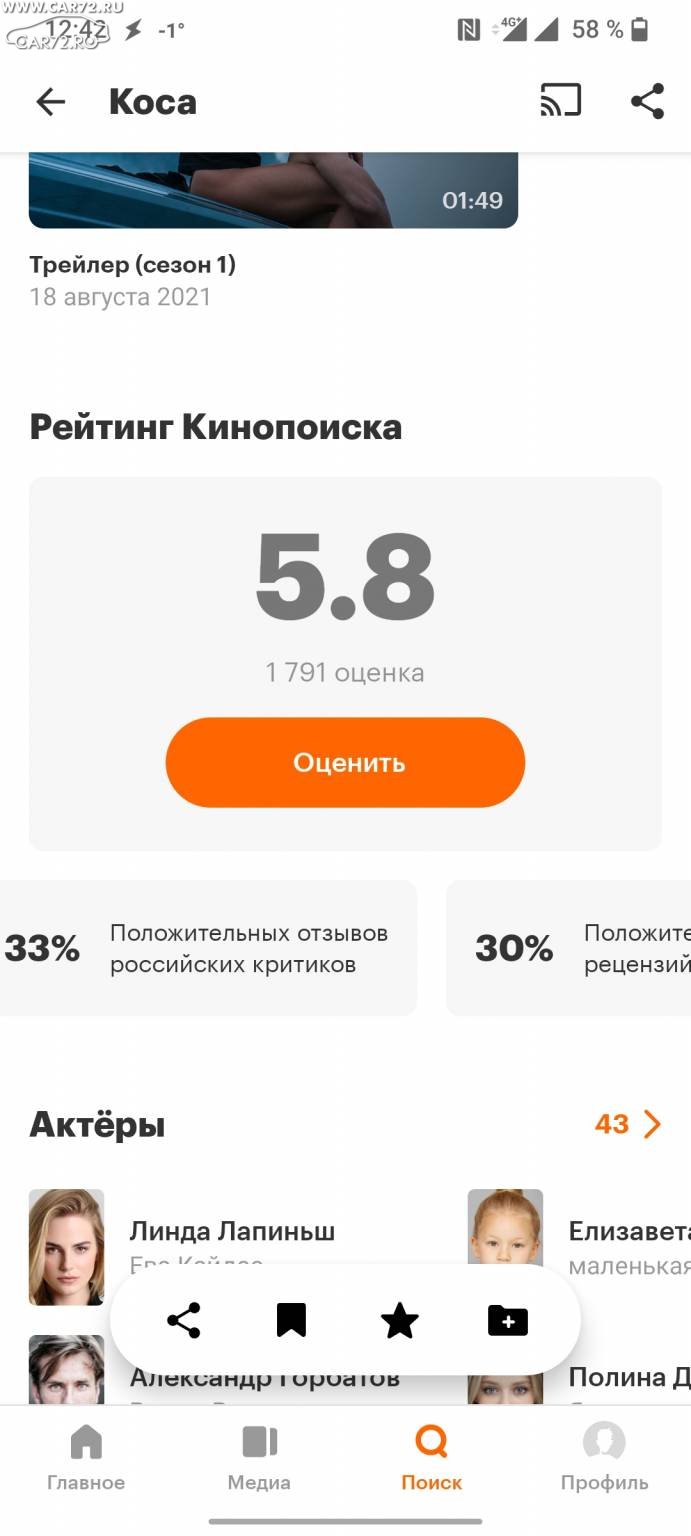Rate with the star icon

click(400, 1321)
